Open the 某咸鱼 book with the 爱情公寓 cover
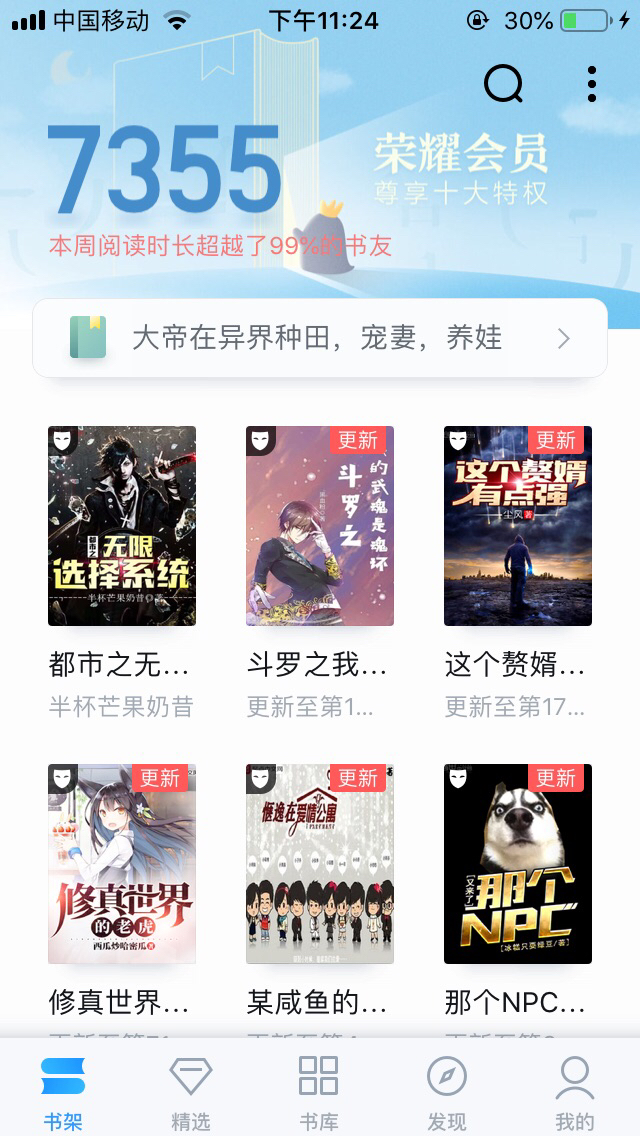The width and height of the screenshot is (640, 1136). click(x=320, y=864)
